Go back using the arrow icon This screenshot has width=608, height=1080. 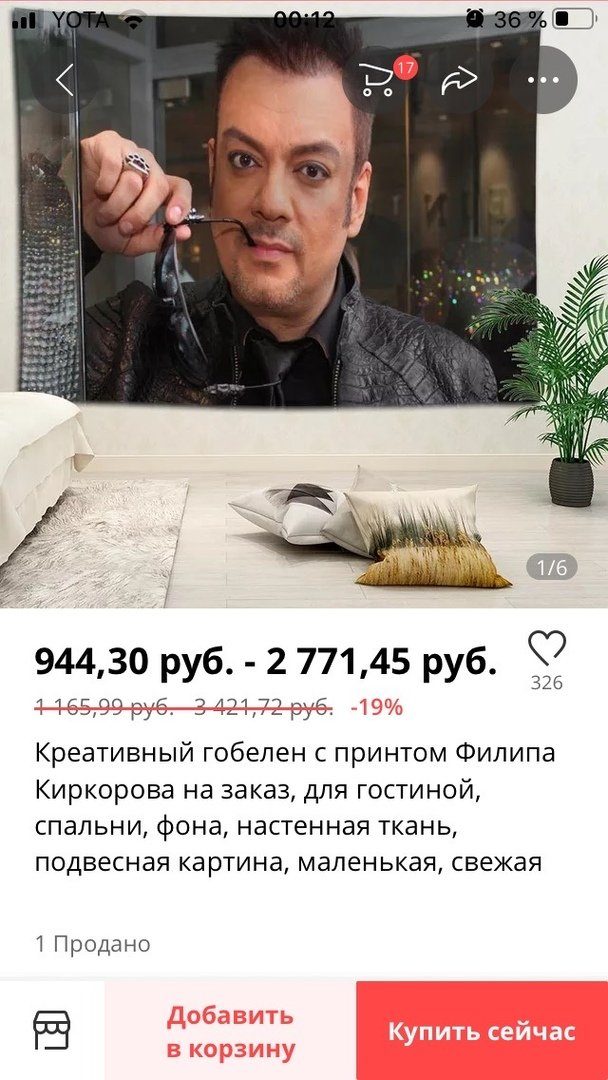tap(65, 80)
